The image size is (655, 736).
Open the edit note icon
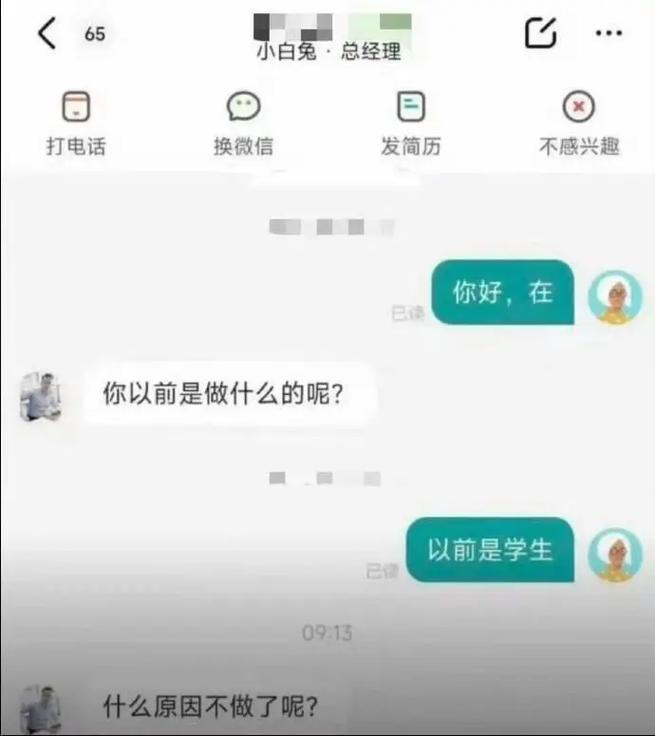click(540, 33)
